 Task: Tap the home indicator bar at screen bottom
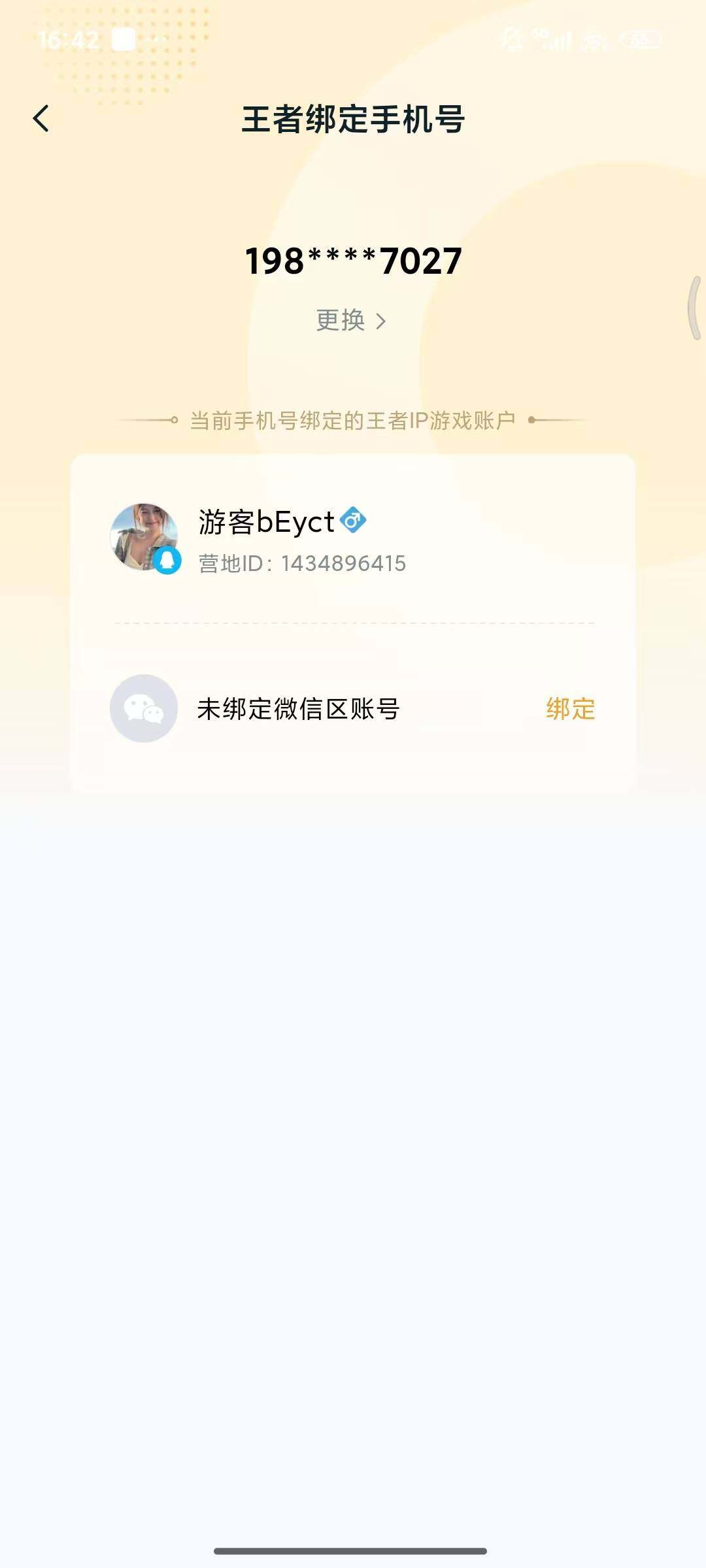(353, 1549)
